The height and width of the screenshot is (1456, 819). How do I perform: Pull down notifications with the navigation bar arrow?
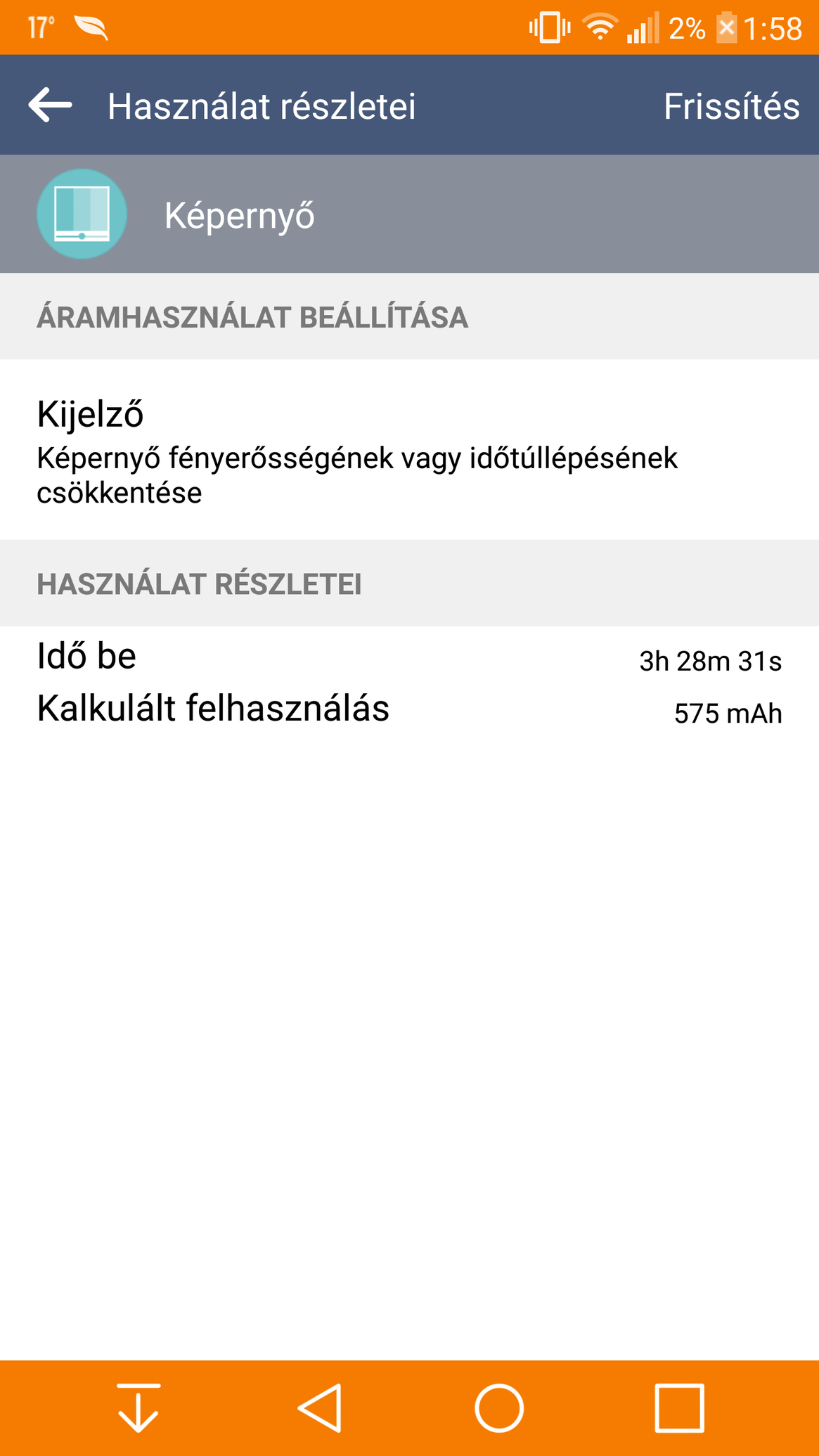(138, 1407)
